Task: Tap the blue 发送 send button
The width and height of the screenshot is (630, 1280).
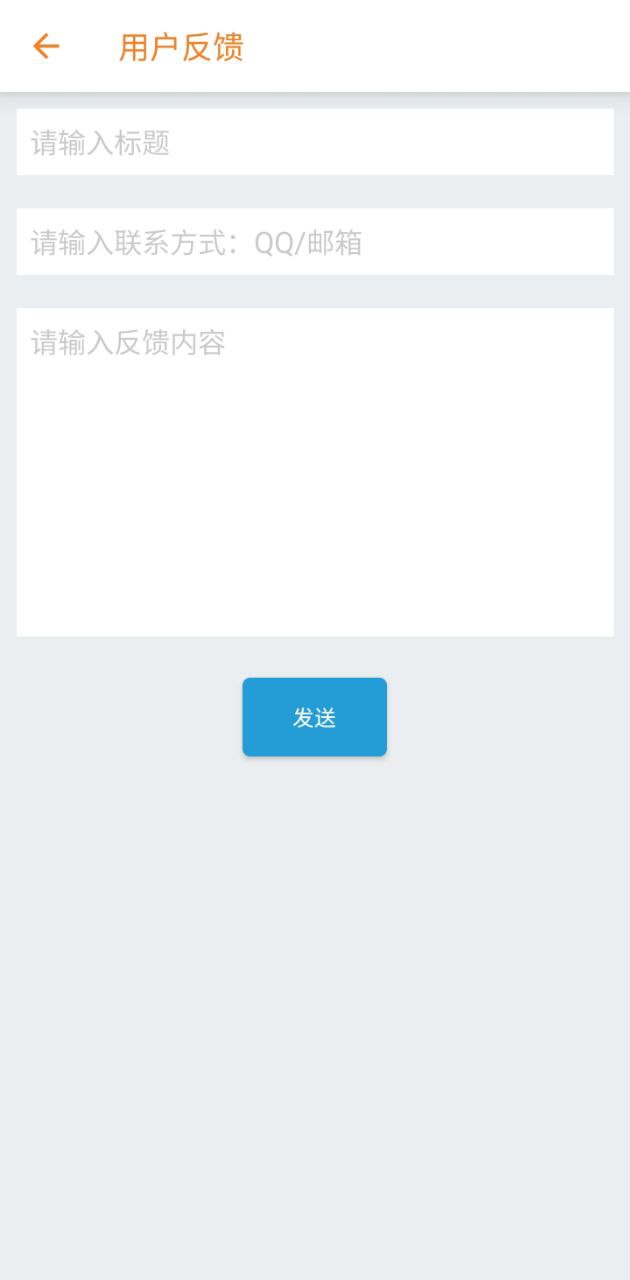Action: pos(314,717)
